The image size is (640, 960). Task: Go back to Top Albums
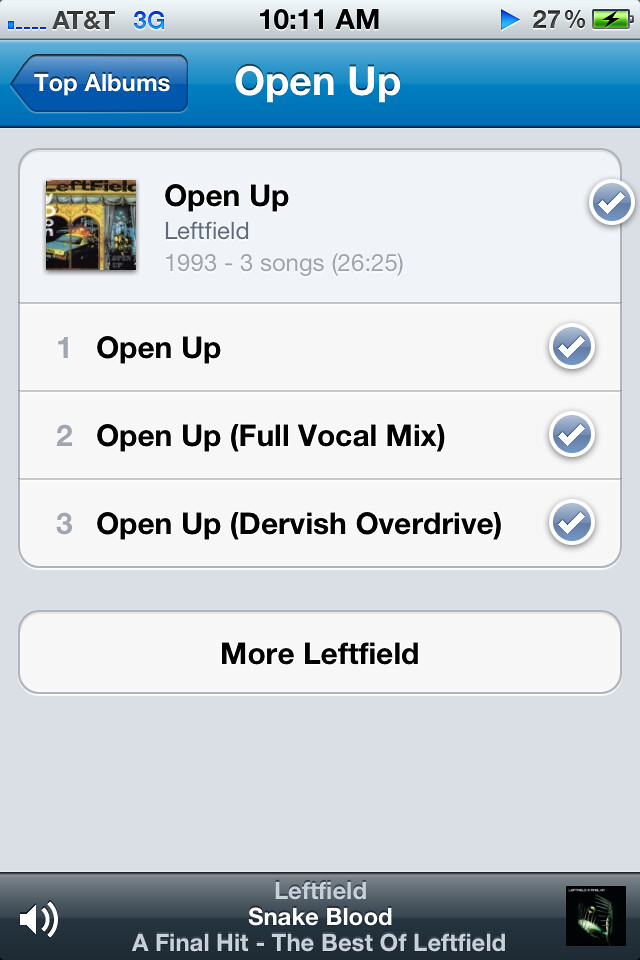click(x=100, y=84)
